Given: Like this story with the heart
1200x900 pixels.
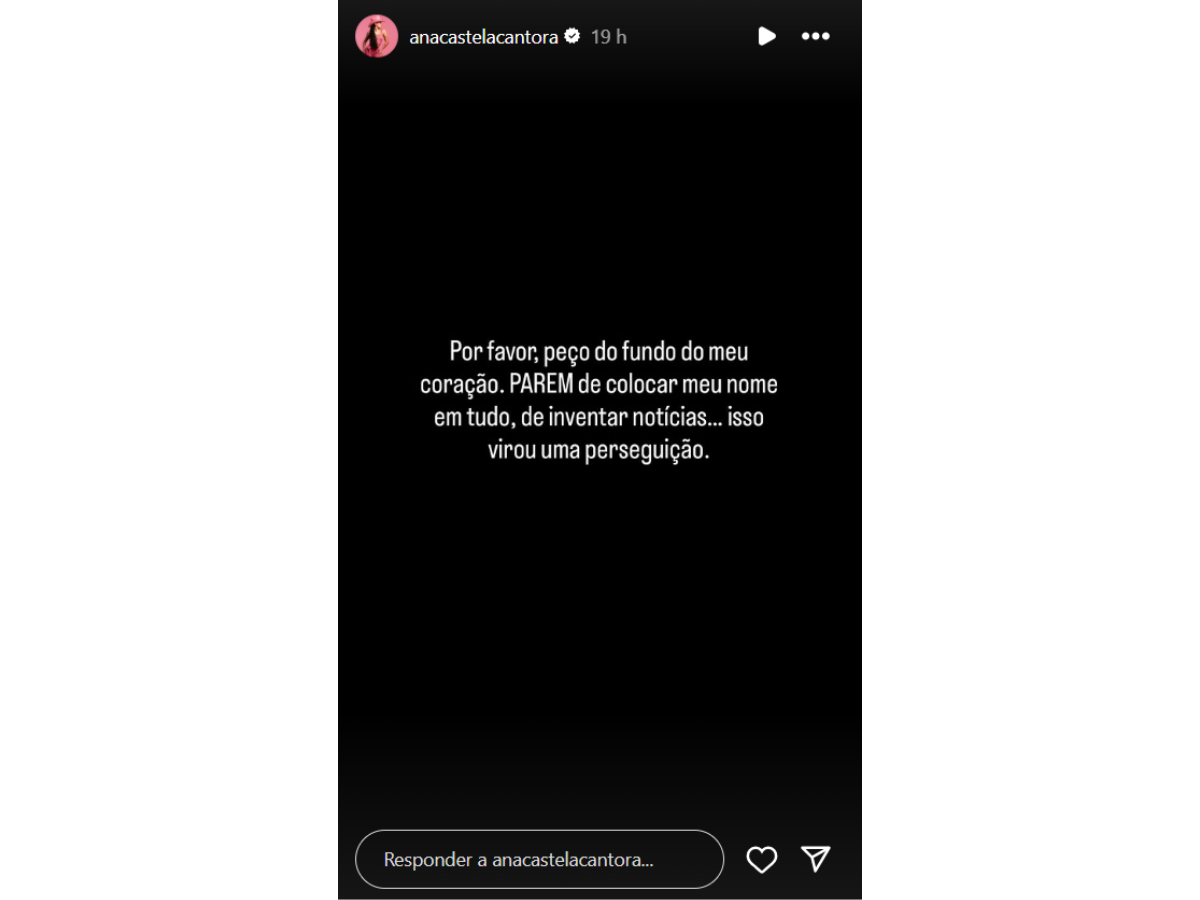Looking at the screenshot, I should pos(762,859).
